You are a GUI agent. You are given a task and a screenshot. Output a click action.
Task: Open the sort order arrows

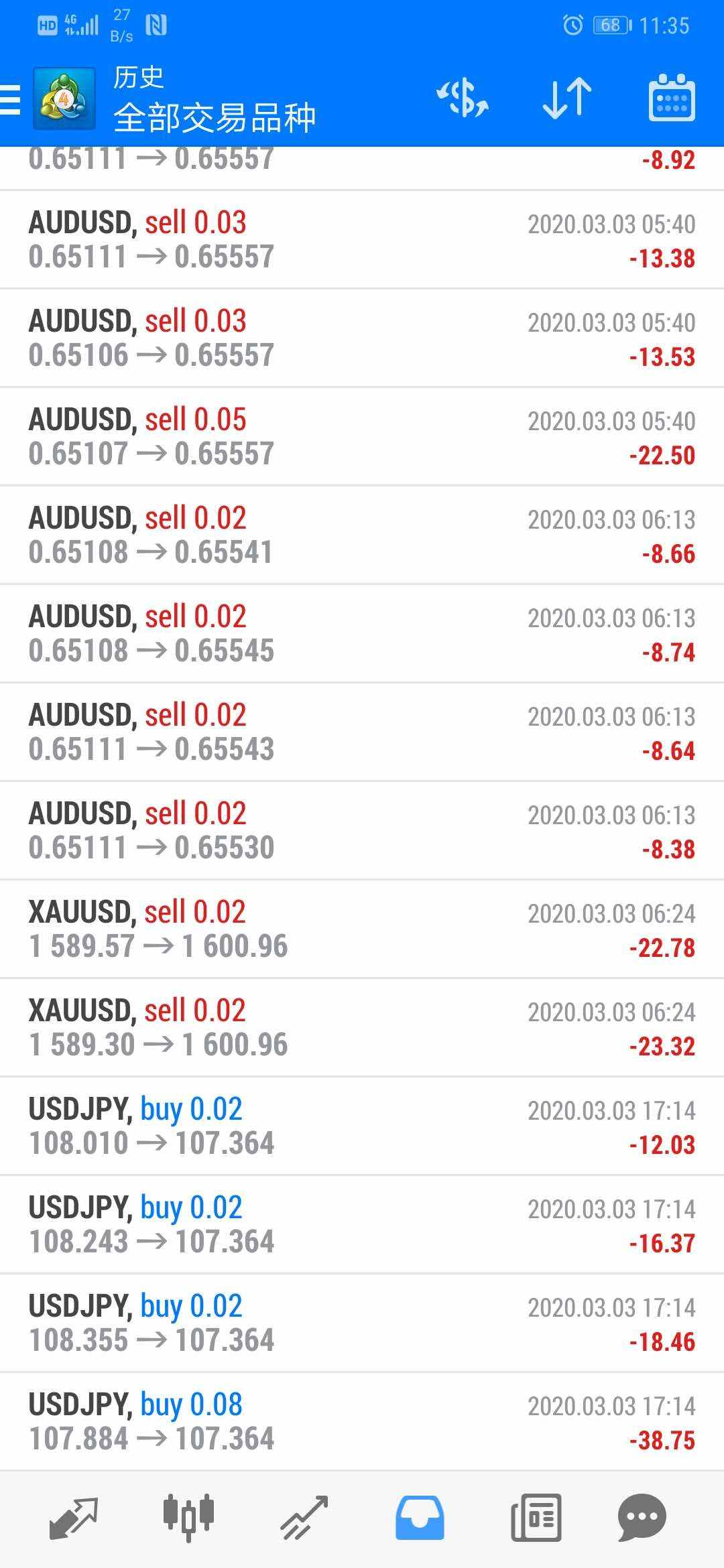(566, 99)
